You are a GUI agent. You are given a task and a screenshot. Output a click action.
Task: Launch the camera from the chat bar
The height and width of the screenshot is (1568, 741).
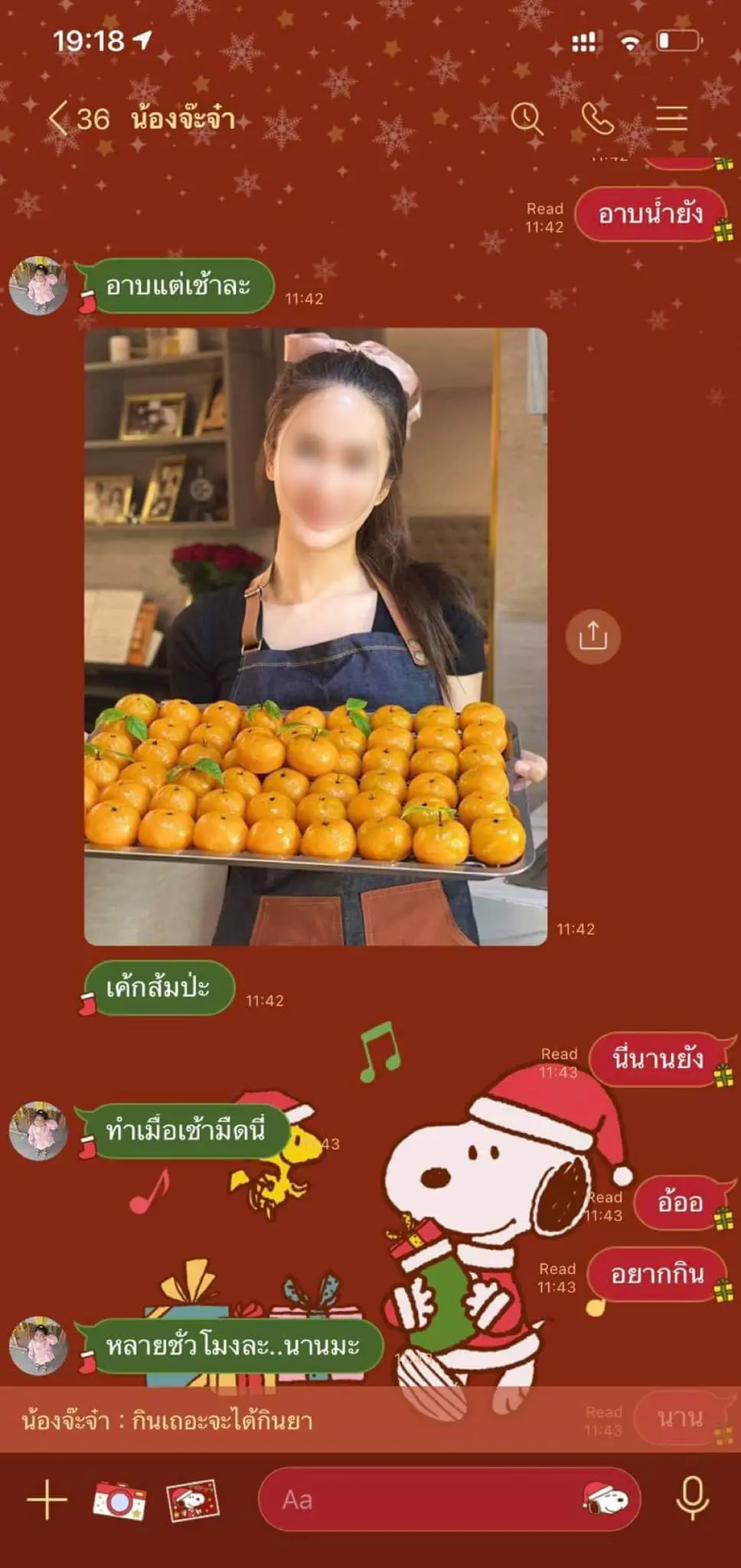click(x=119, y=1499)
